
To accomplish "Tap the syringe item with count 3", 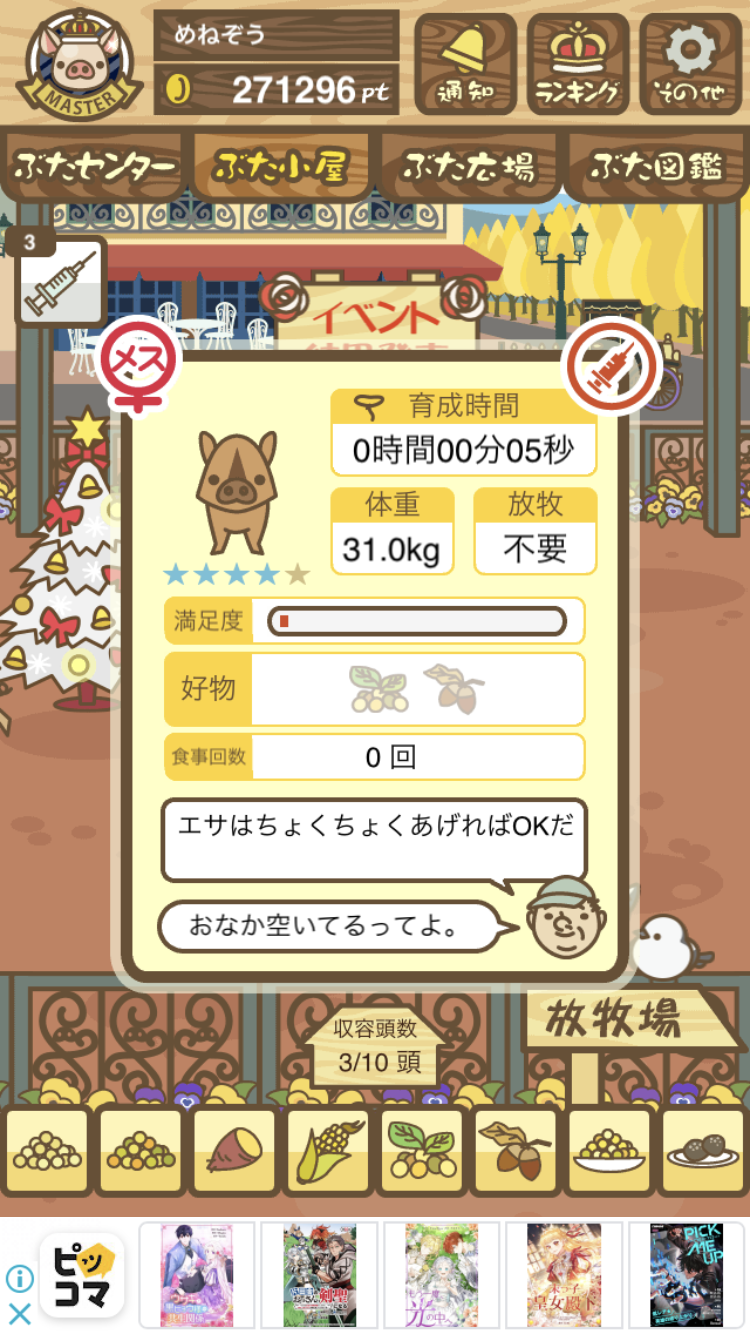I will pos(60,281).
